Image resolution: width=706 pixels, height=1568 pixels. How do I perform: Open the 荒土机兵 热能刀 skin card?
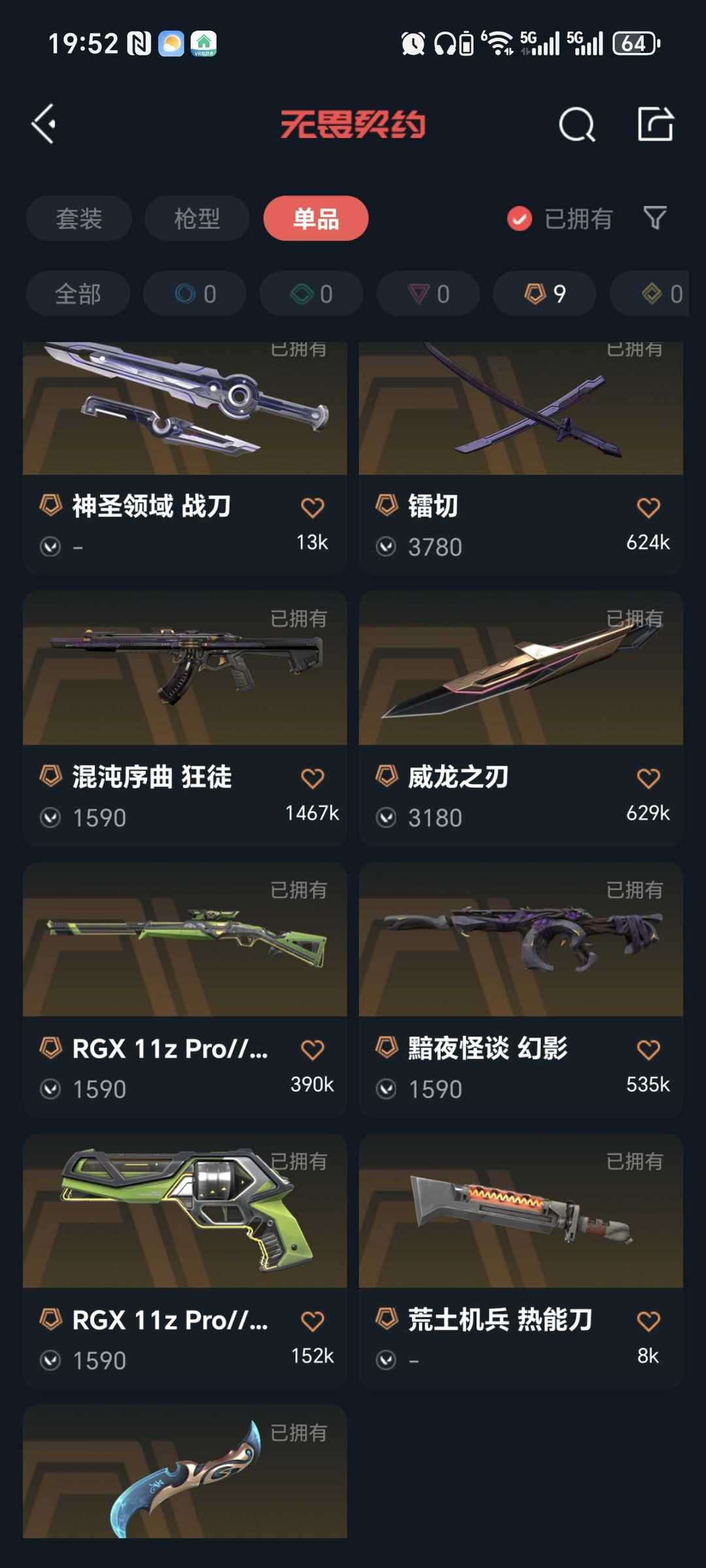coord(521,1261)
